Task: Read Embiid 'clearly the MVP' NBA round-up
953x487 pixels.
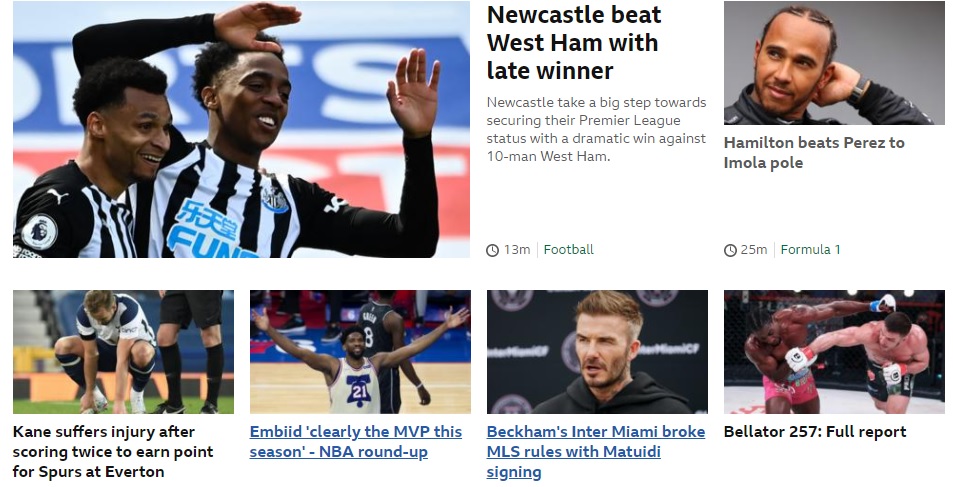Action: pyautogui.click(x=355, y=441)
